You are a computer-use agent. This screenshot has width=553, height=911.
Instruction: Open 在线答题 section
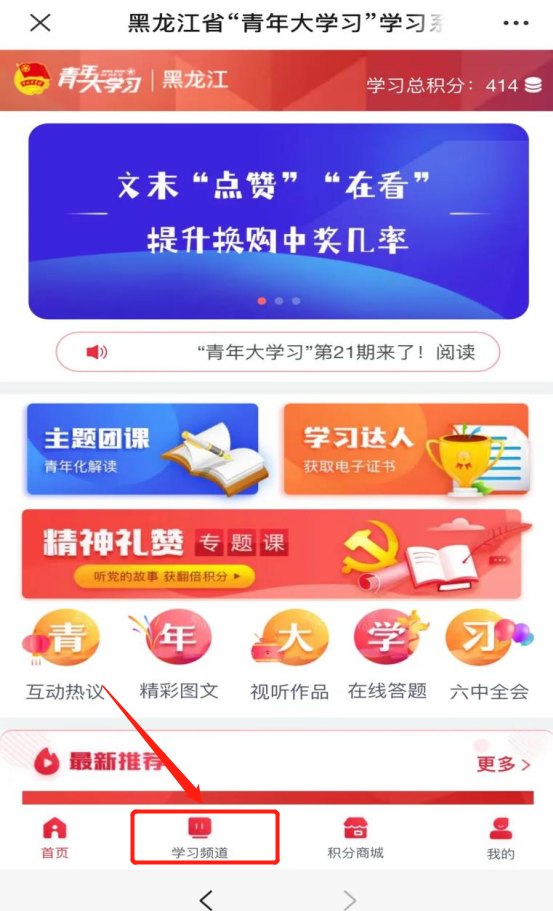pyautogui.click(x=387, y=655)
